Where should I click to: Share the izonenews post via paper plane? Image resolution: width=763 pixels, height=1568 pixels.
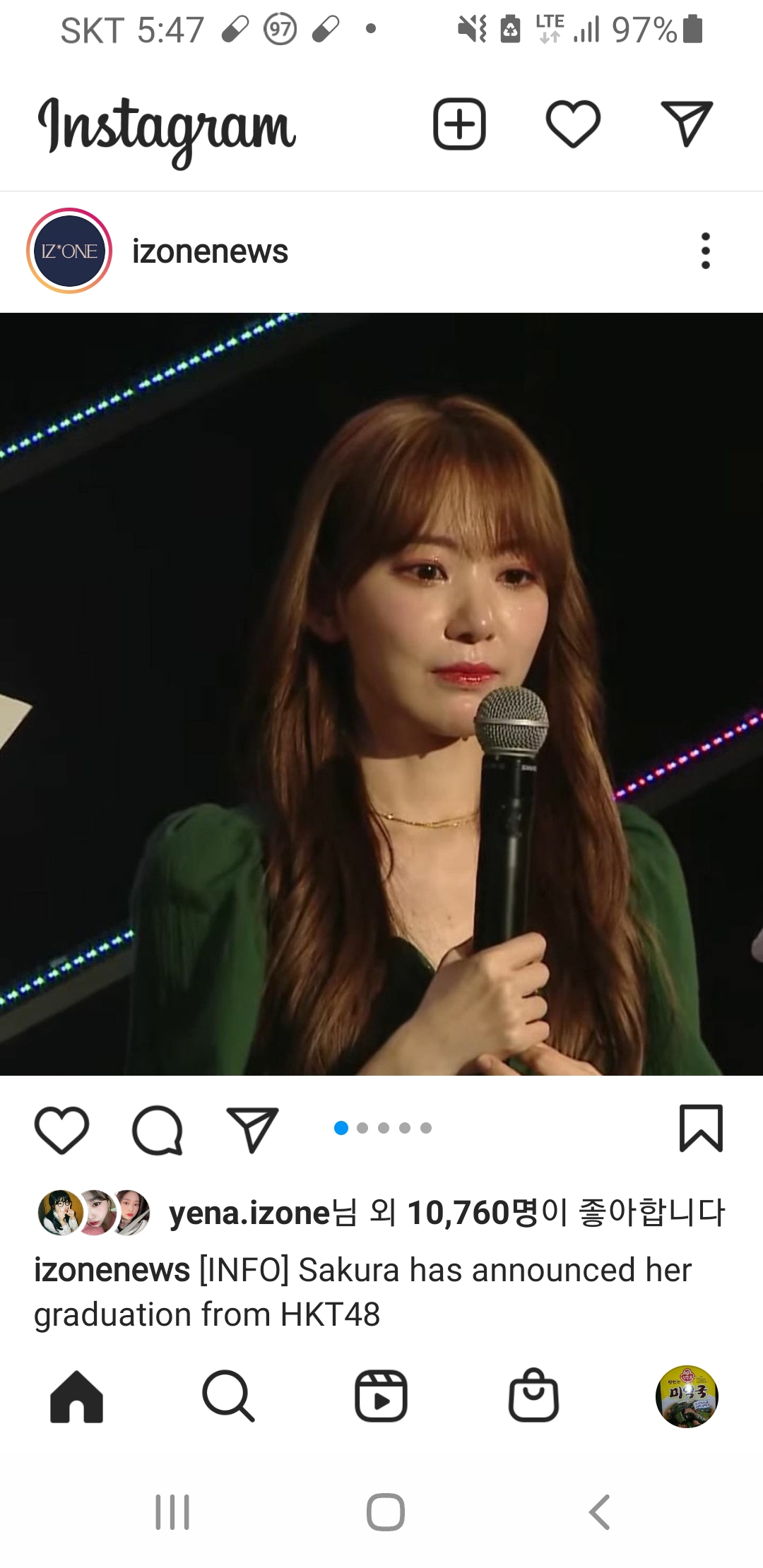coord(252,1129)
